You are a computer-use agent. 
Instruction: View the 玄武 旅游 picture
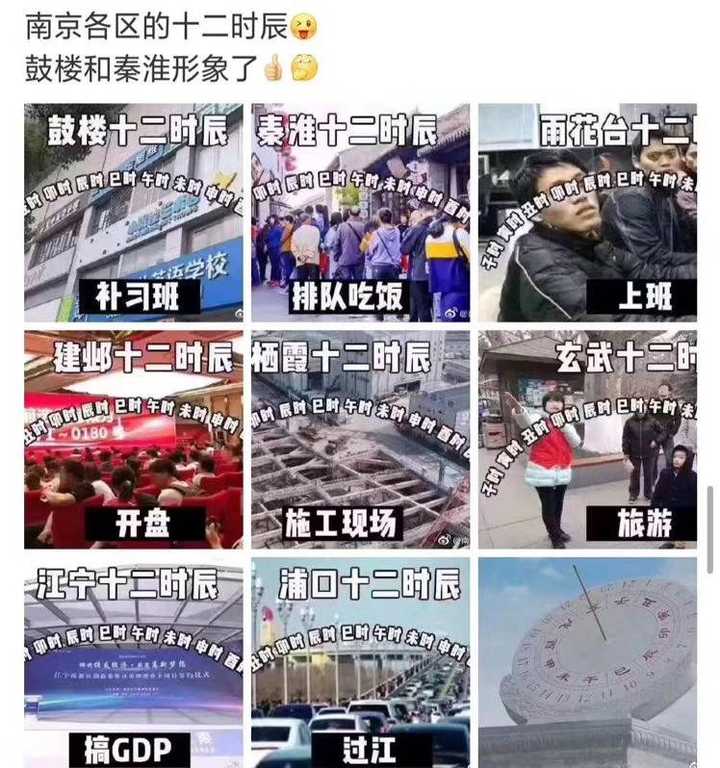(587, 439)
